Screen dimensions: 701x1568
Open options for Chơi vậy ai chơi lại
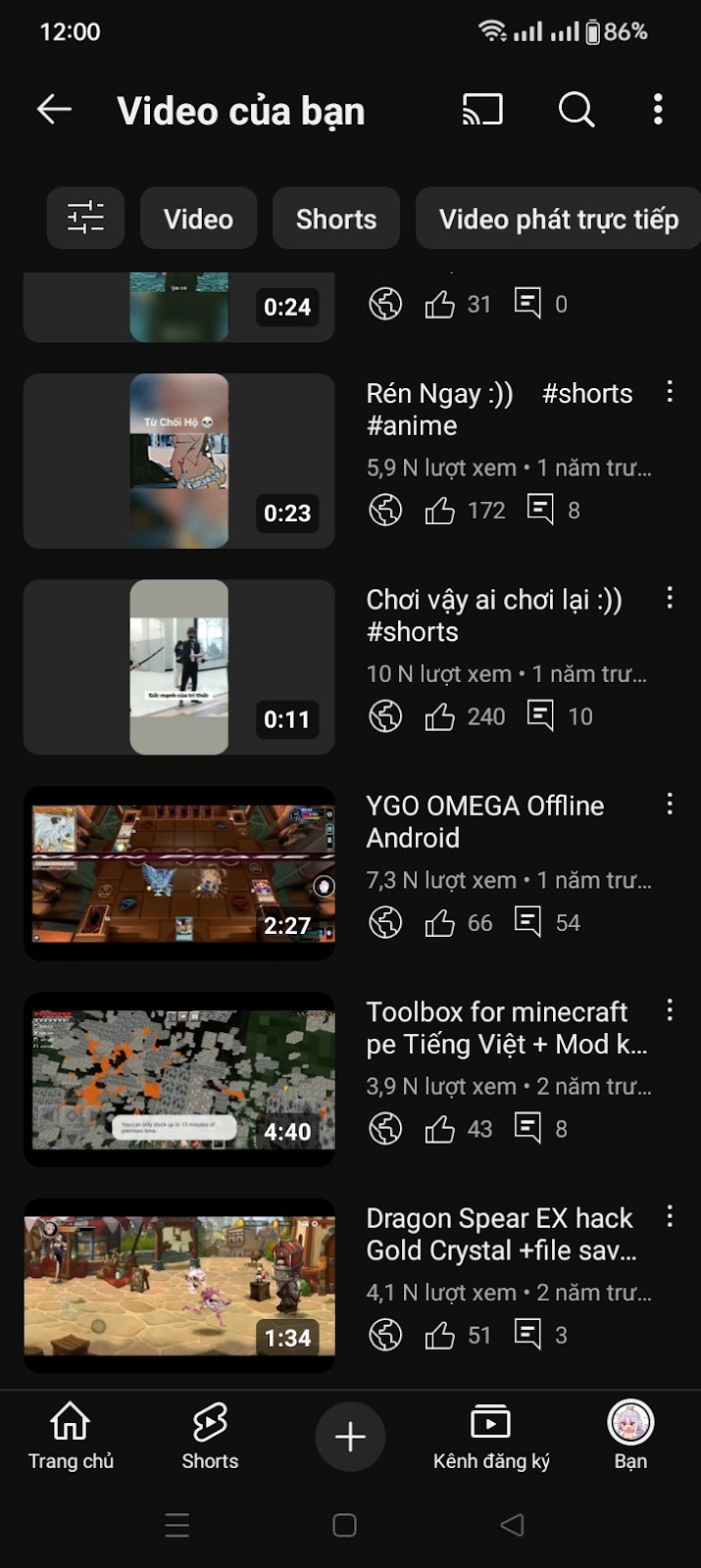[x=670, y=598]
